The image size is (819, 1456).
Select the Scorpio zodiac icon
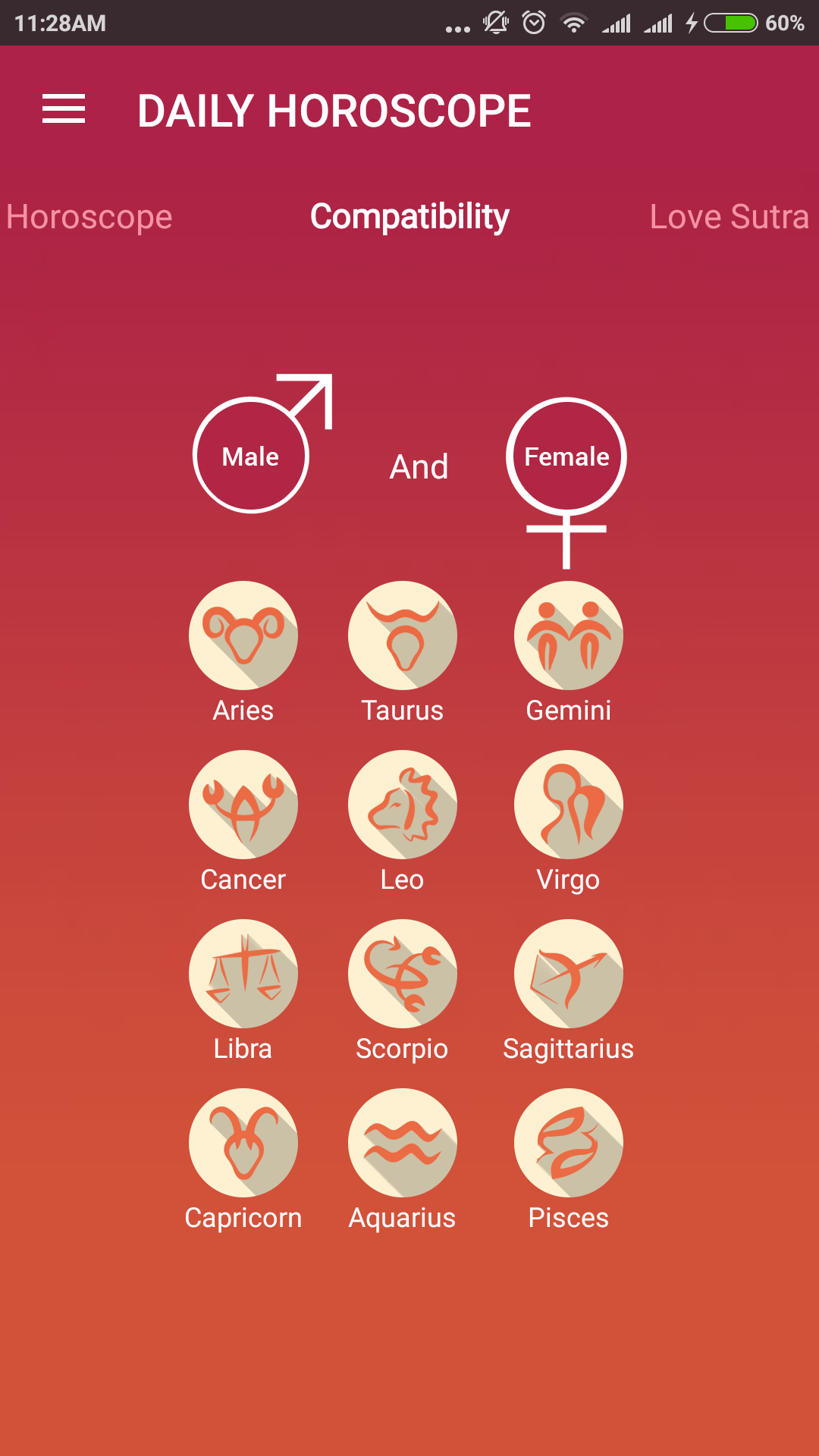tap(403, 974)
